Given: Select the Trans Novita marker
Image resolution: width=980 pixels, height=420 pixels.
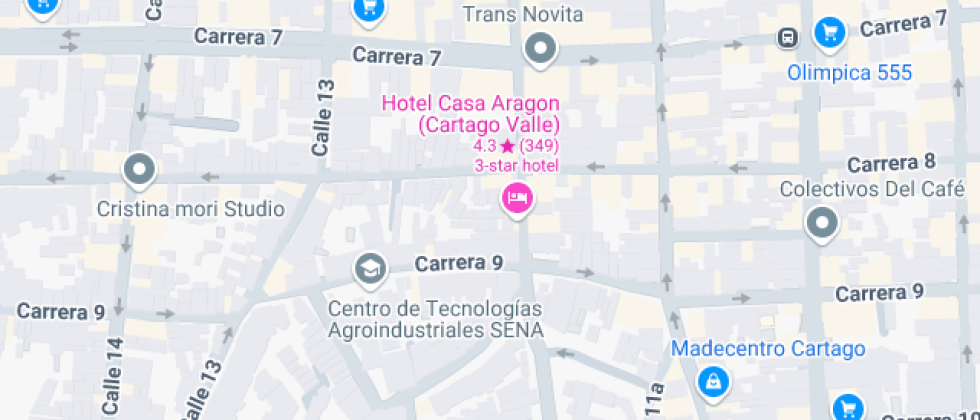Looking at the screenshot, I should coord(541,48).
